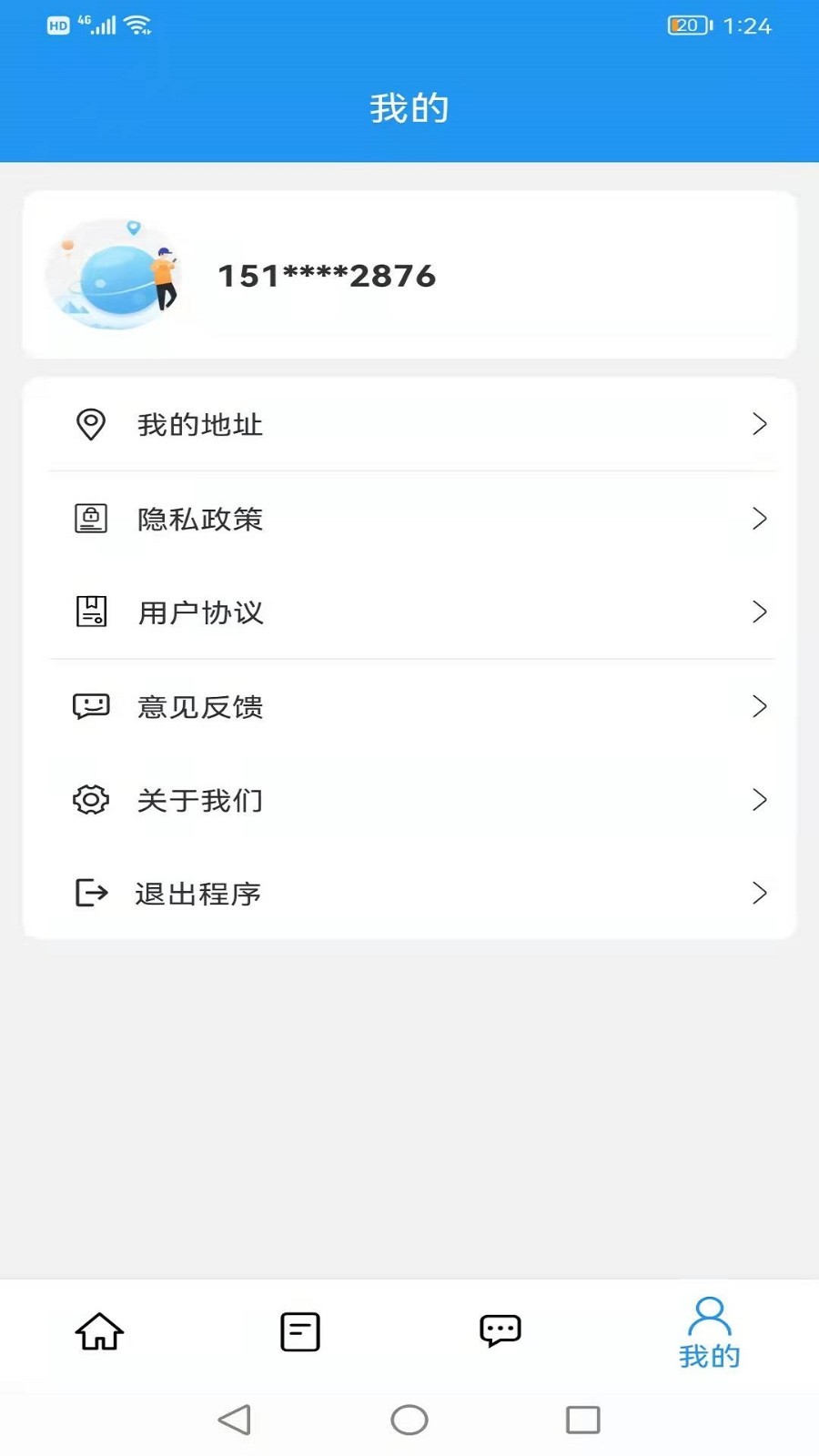
Task: Switch to the home tab
Action: [99, 1332]
